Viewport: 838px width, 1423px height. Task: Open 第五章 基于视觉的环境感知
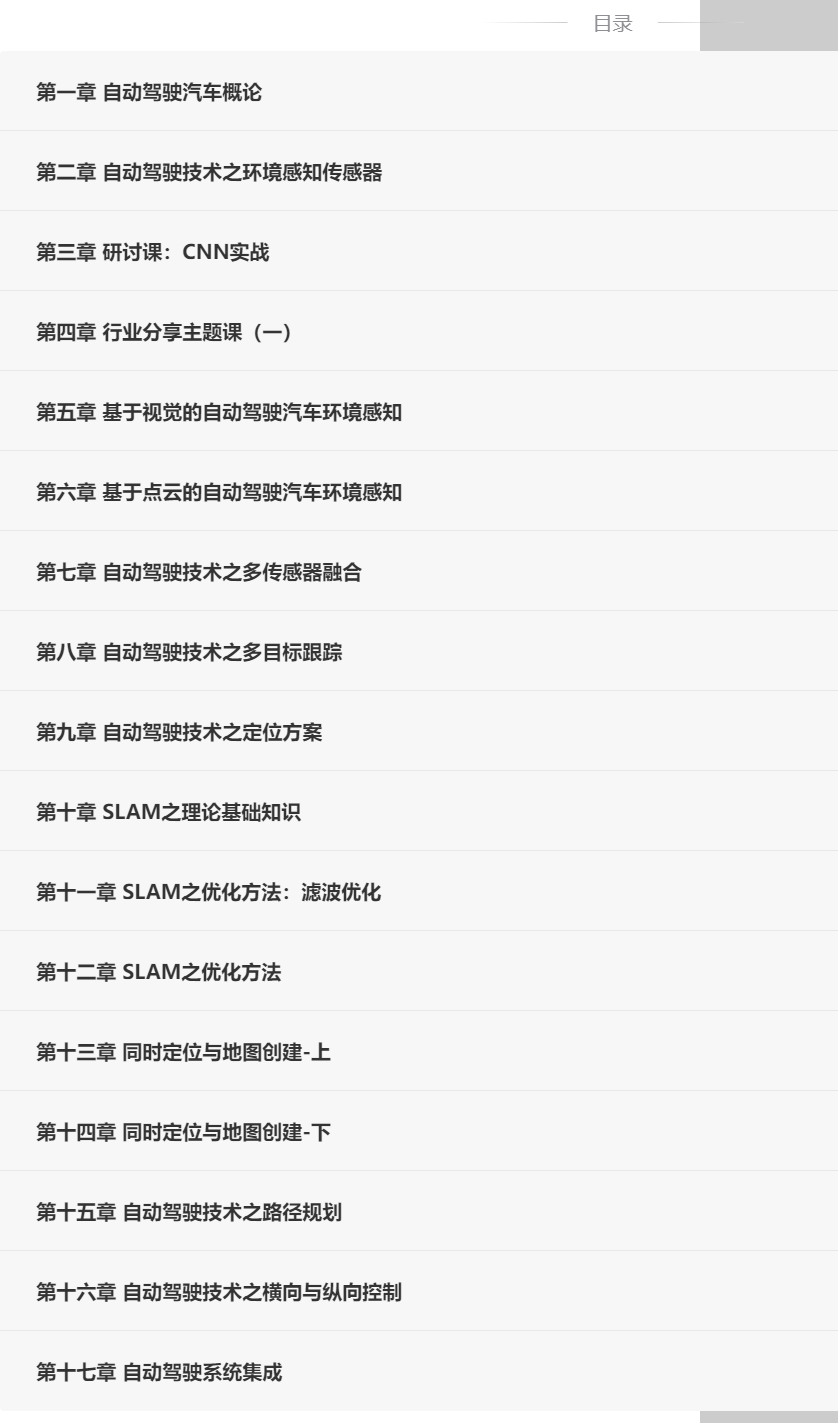pyautogui.click(x=219, y=412)
